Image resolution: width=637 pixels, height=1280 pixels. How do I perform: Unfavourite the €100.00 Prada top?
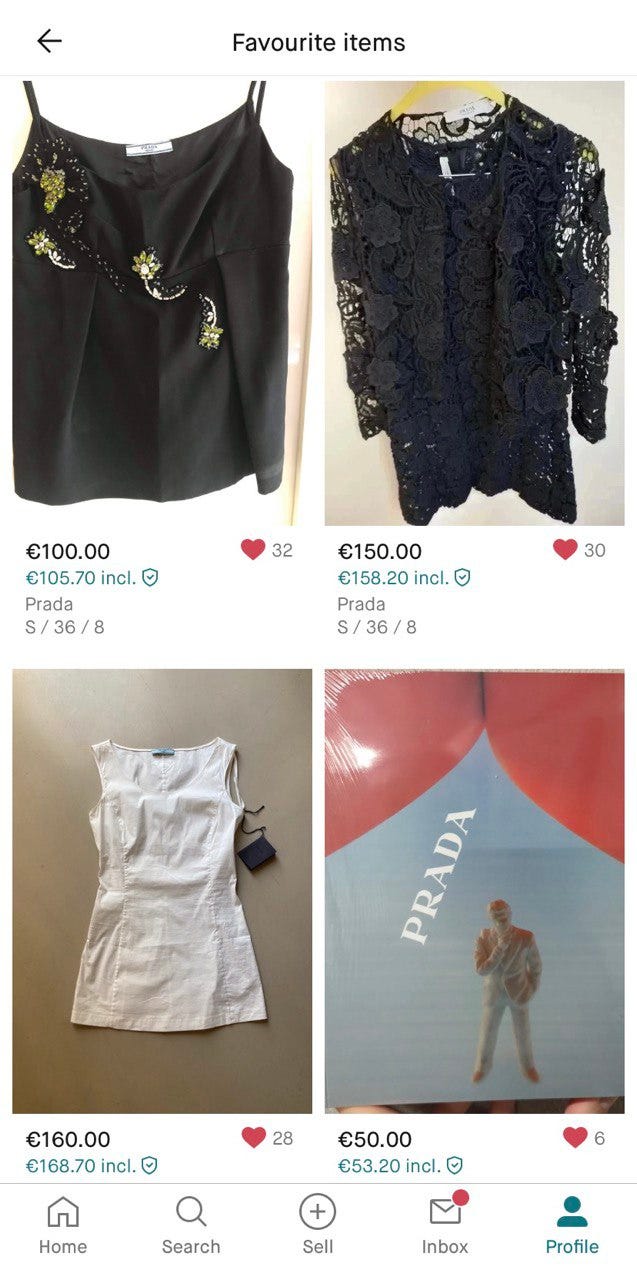point(253,550)
